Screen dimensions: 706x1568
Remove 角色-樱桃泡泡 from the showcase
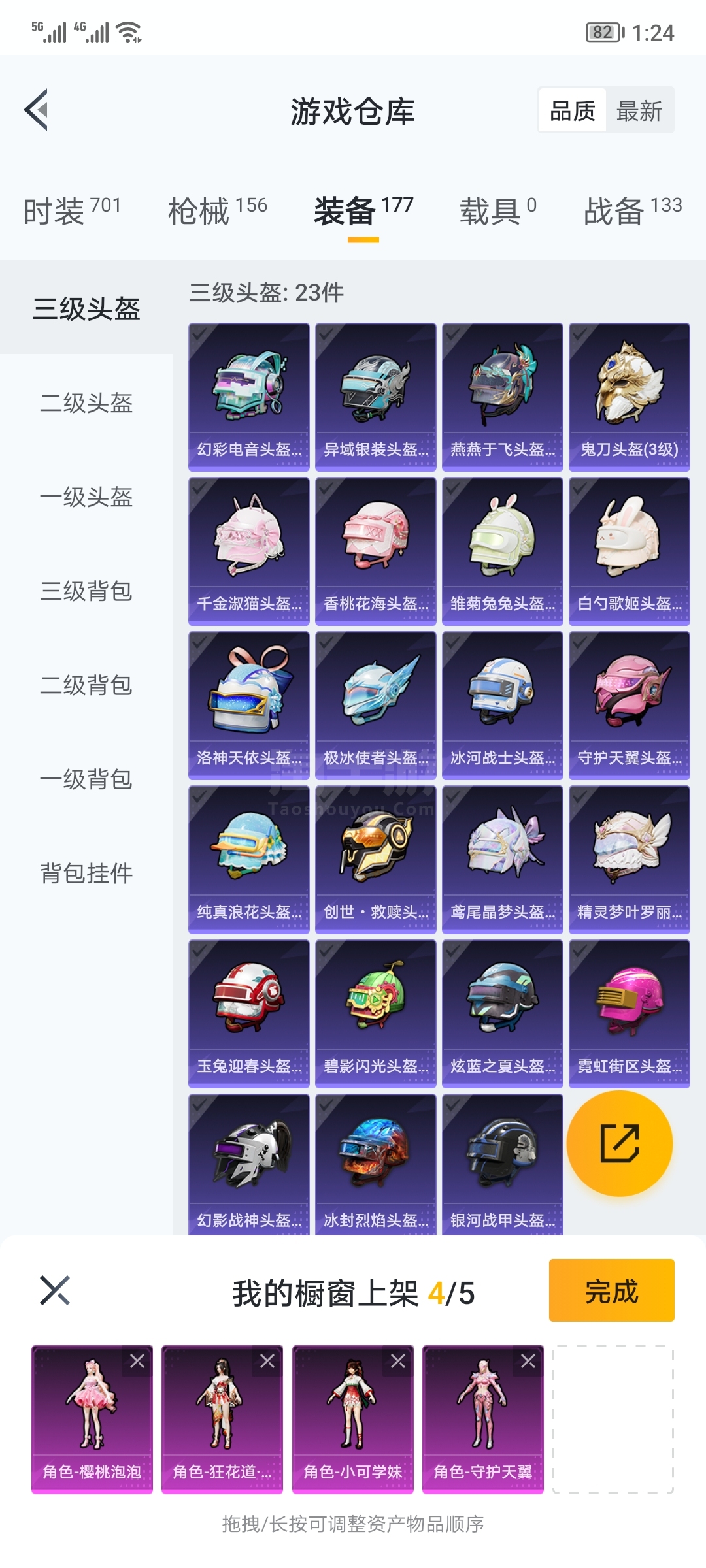point(137,1361)
